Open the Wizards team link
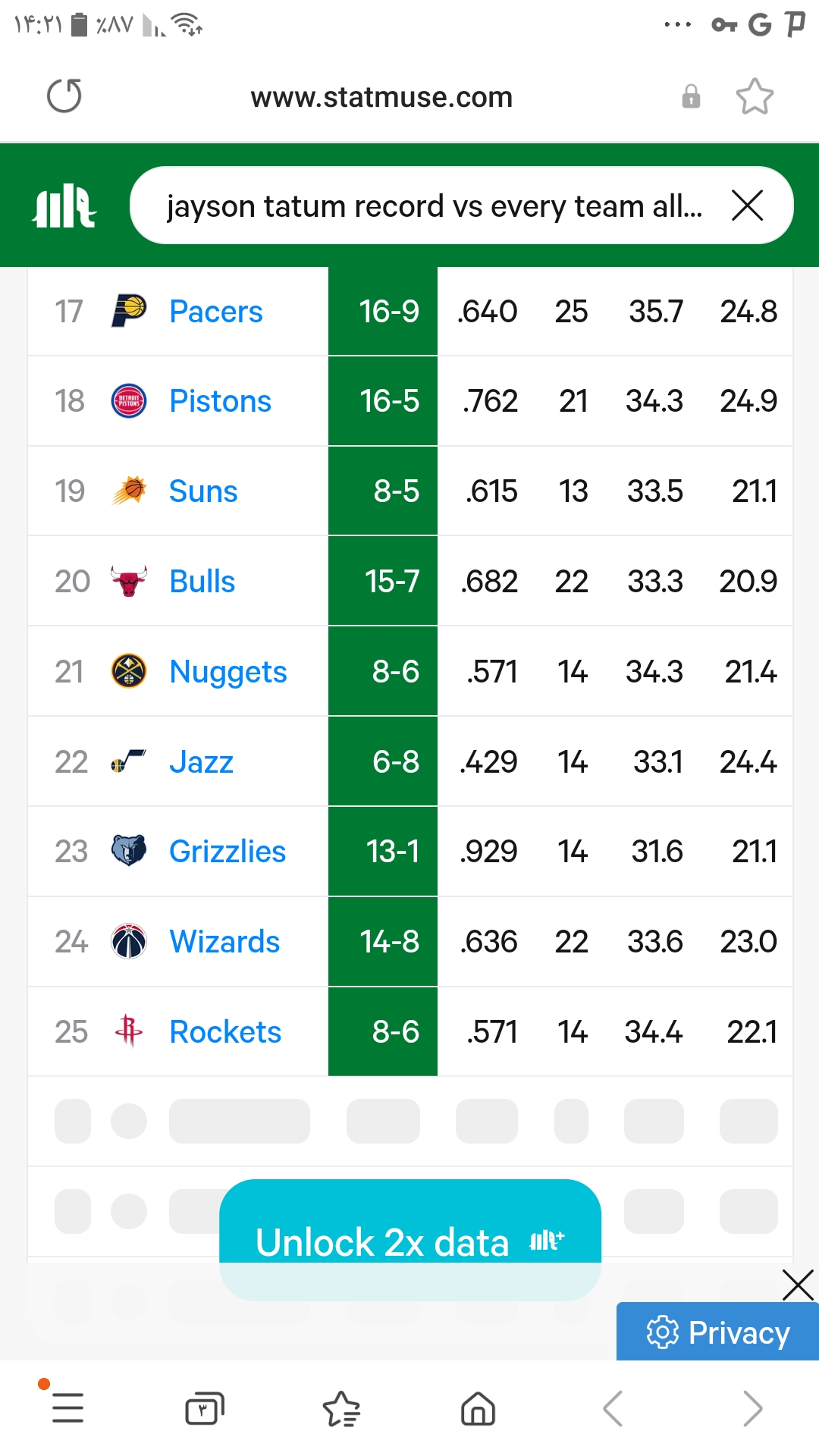This screenshot has width=819, height=1456. pos(224,942)
